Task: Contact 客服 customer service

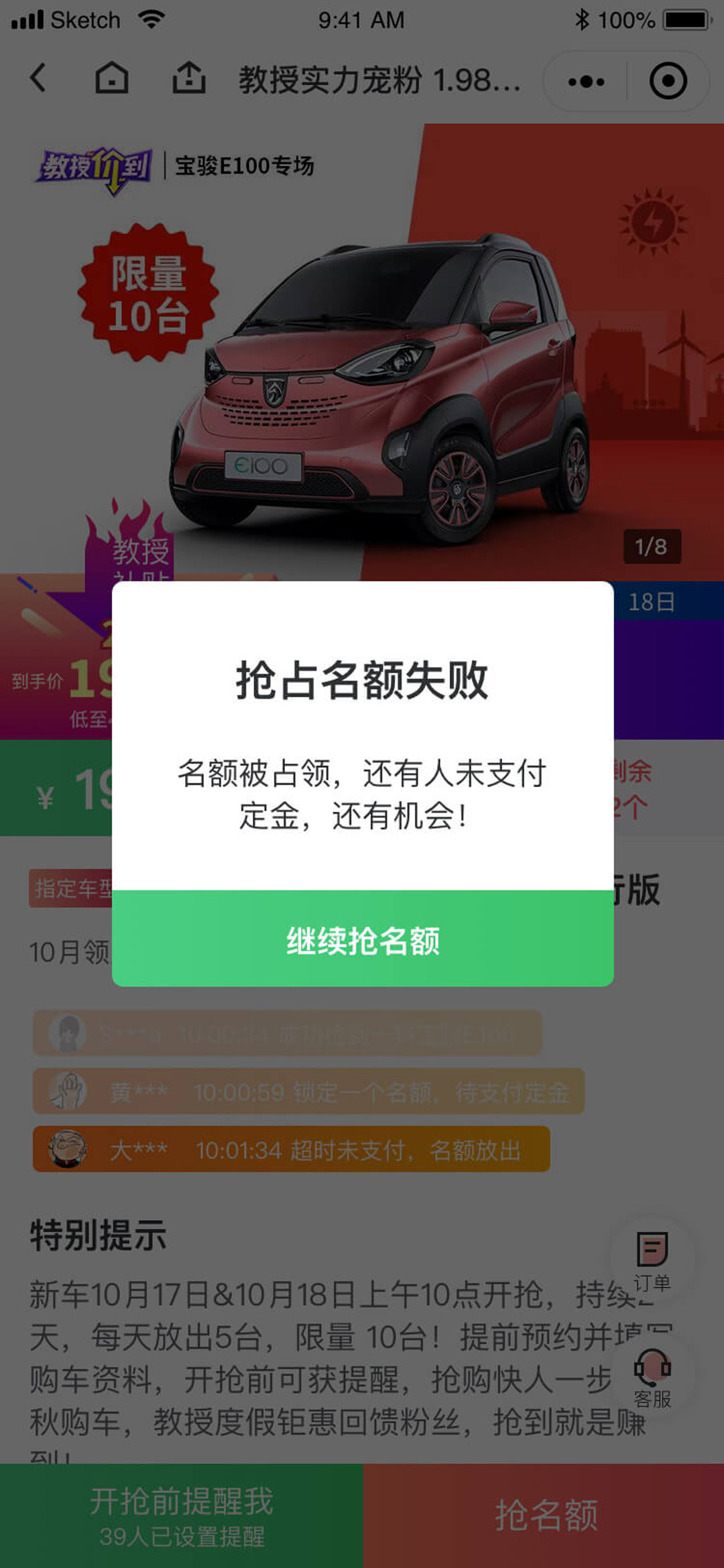Action: click(652, 1377)
